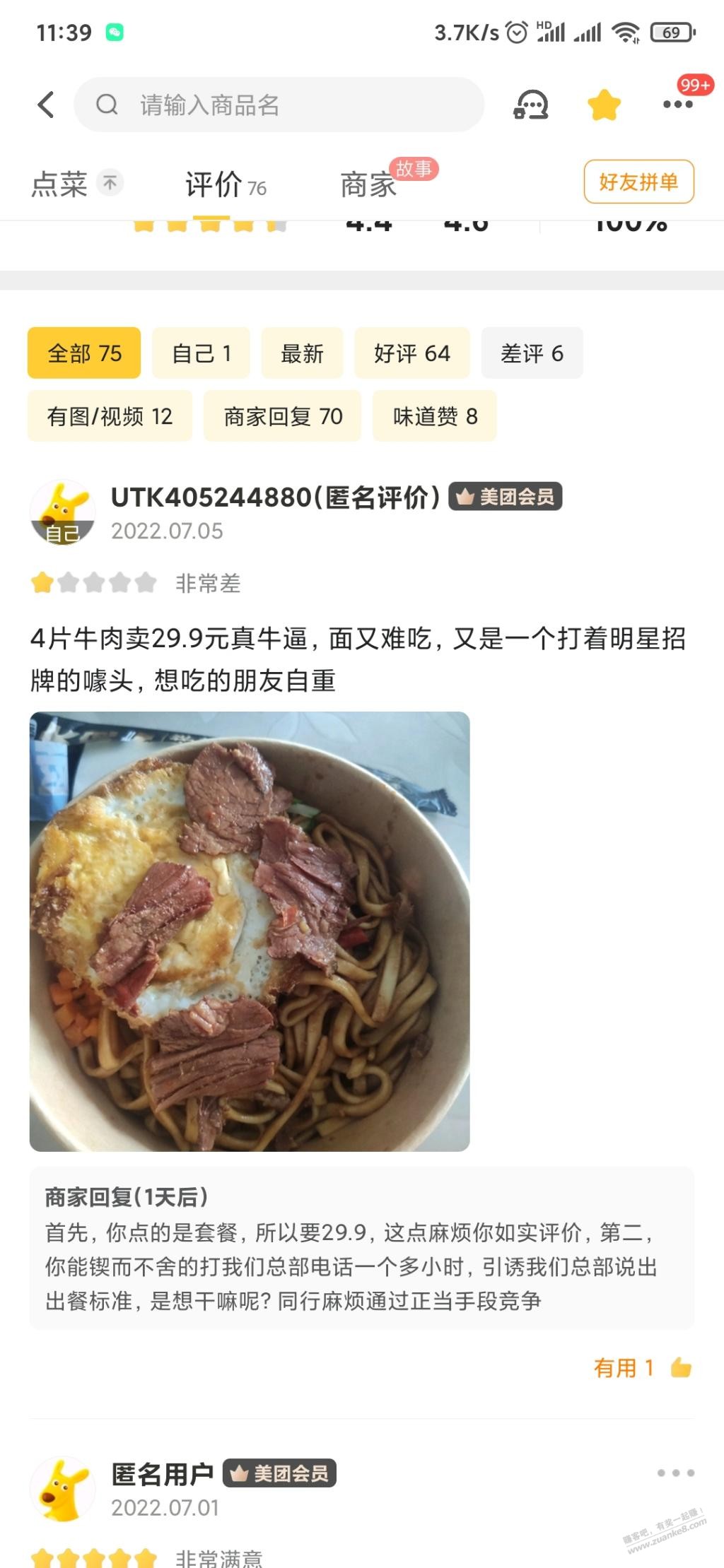The height and width of the screenshot is (1568, 724).
Task: Tap the 好友拼单 button
Action: [x=638, y=182]
